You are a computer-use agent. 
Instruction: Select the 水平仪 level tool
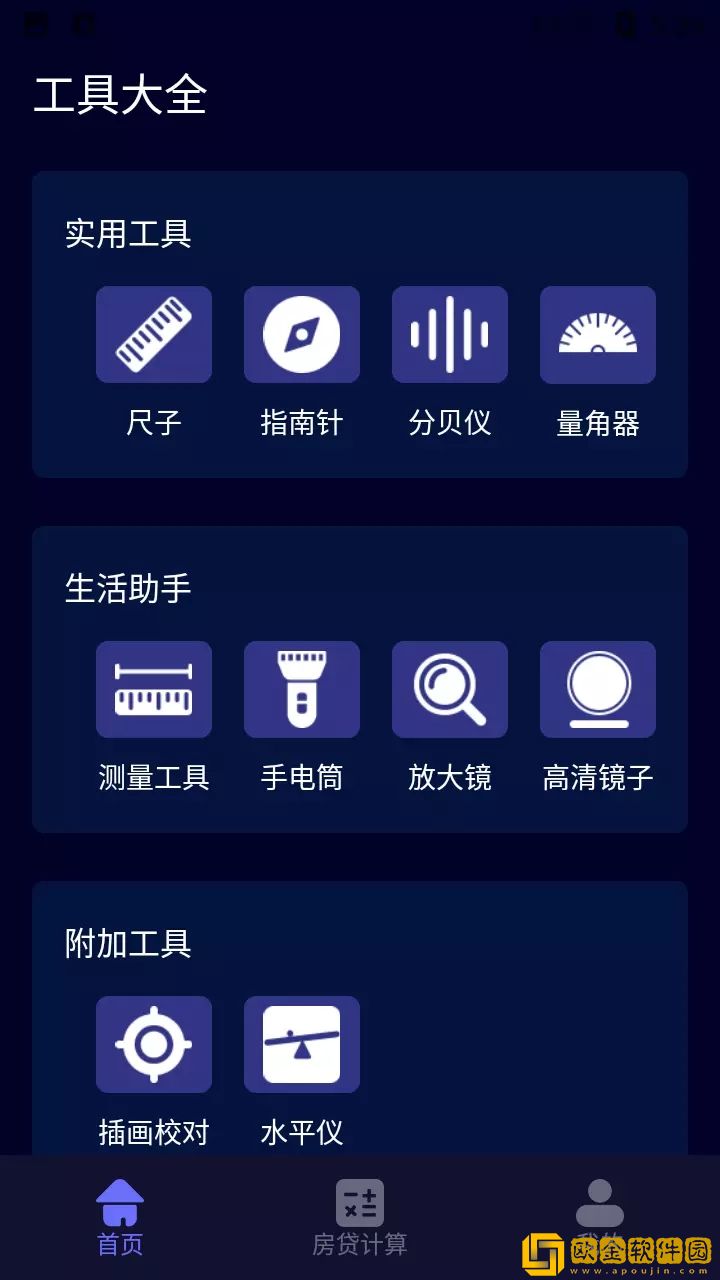302,1044
